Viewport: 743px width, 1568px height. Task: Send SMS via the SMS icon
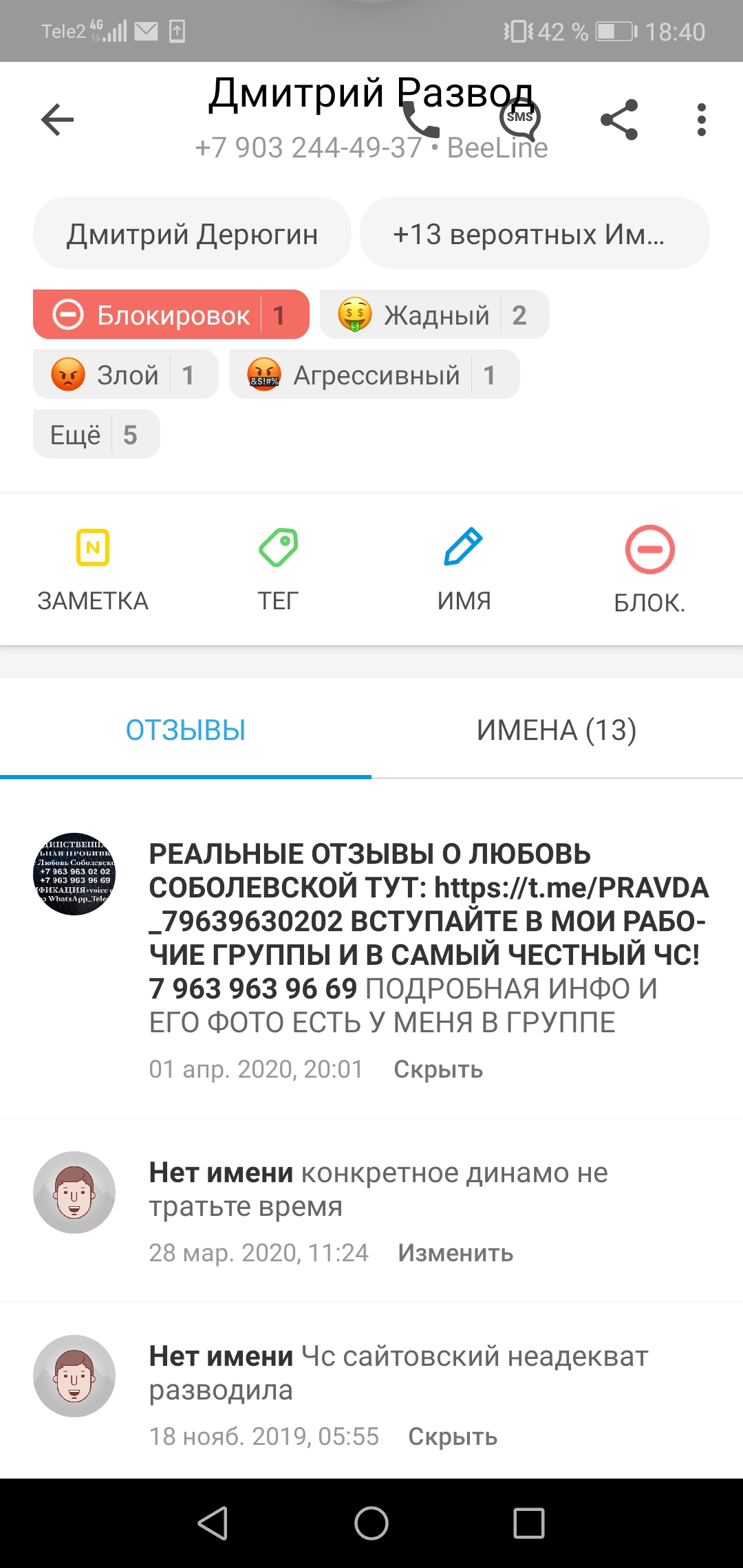[520, 120]
